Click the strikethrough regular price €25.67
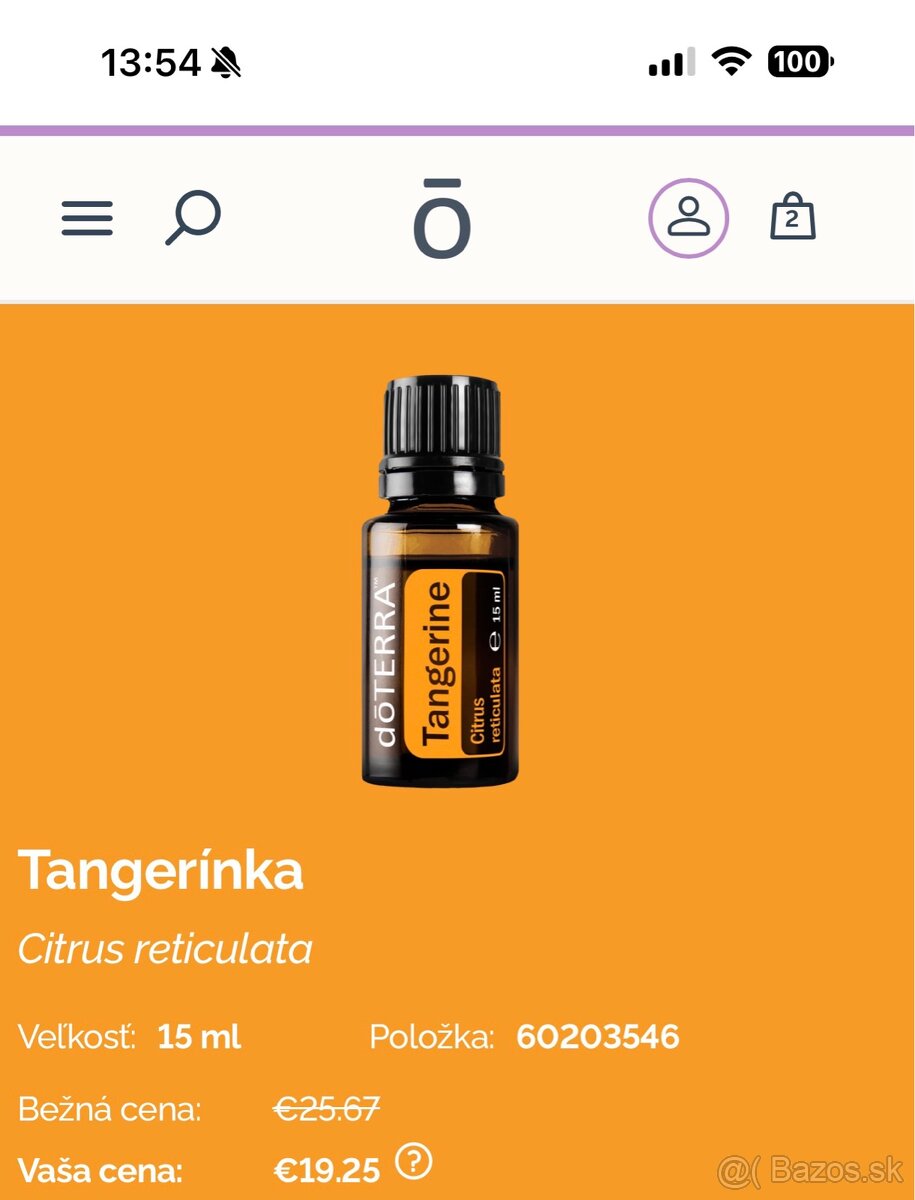The height and width of the screenshot is (1200, 915). coord(325,1107)
